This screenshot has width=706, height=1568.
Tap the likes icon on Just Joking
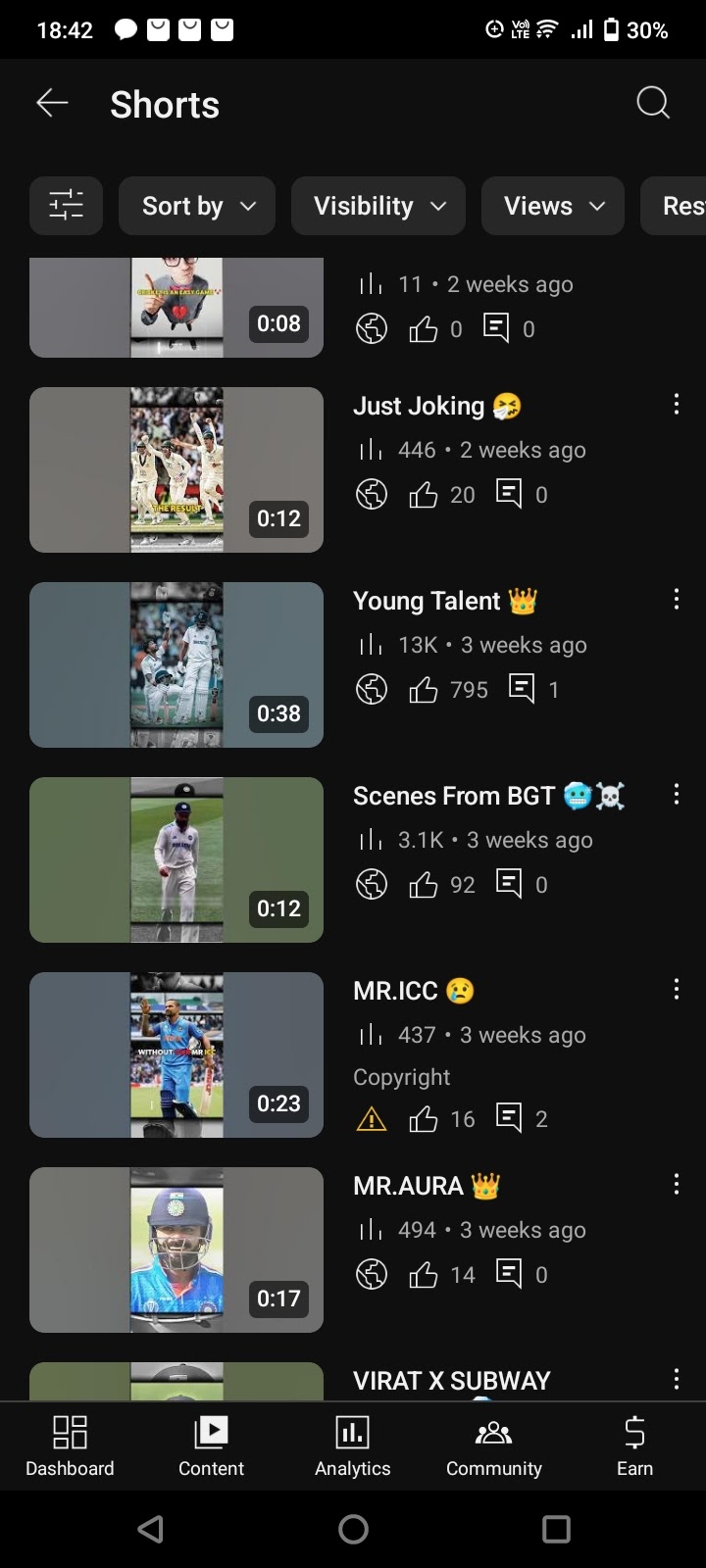(x=423, y=494)
